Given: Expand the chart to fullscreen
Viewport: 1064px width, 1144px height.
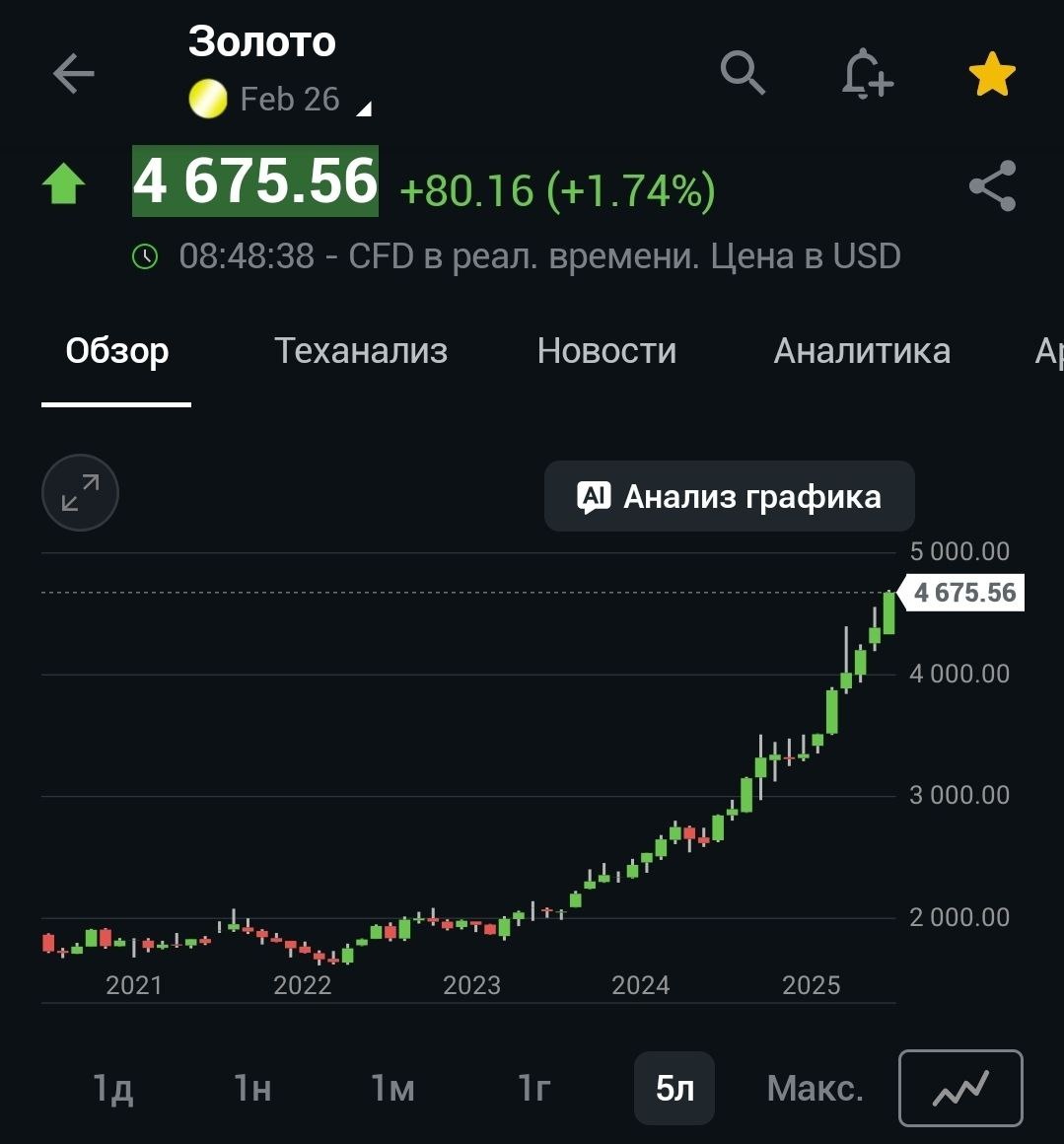Looking at the screenshot, I should (x=80, y=493).
